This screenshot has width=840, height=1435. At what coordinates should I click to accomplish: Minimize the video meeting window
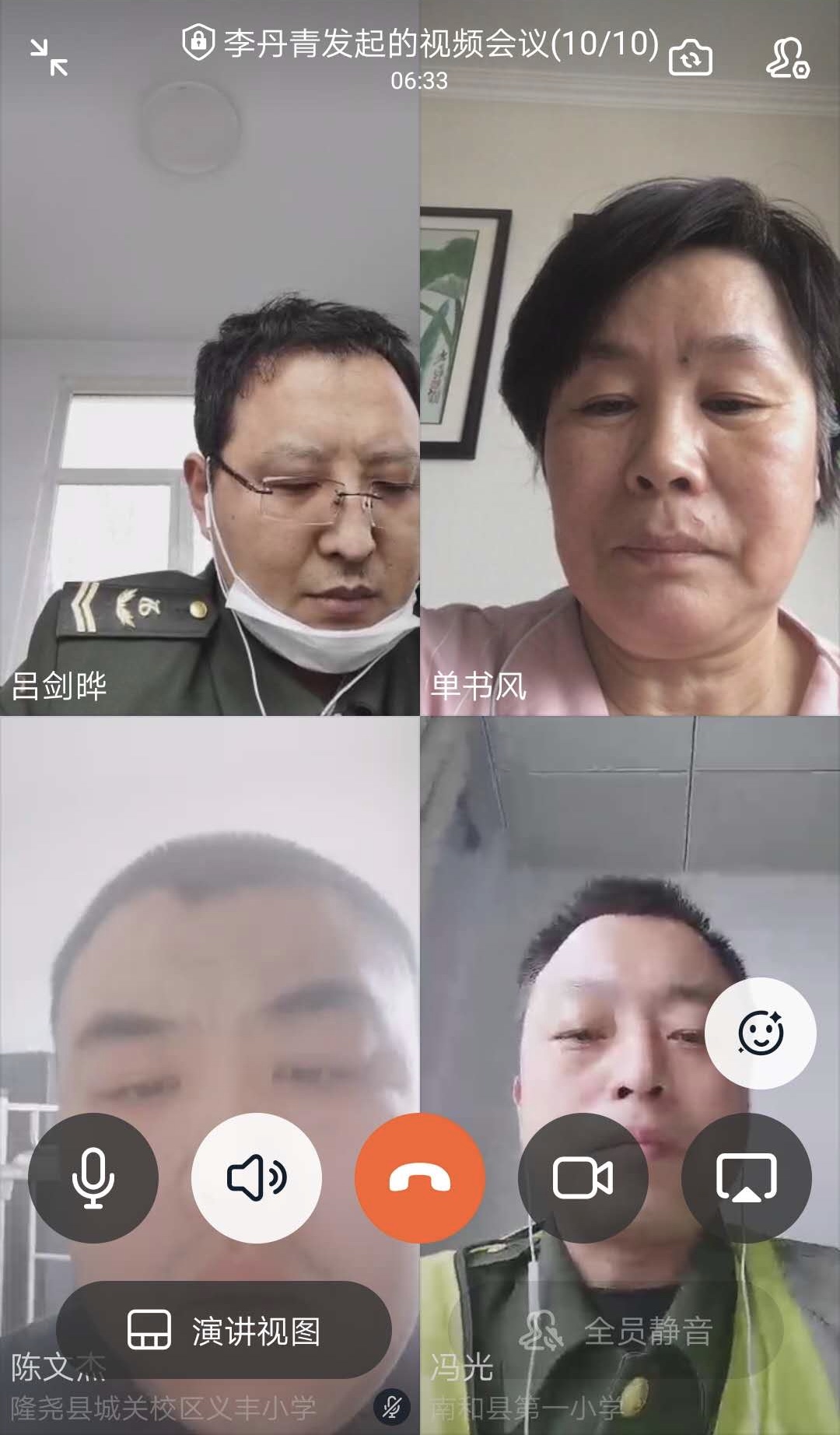pos(49,58)
